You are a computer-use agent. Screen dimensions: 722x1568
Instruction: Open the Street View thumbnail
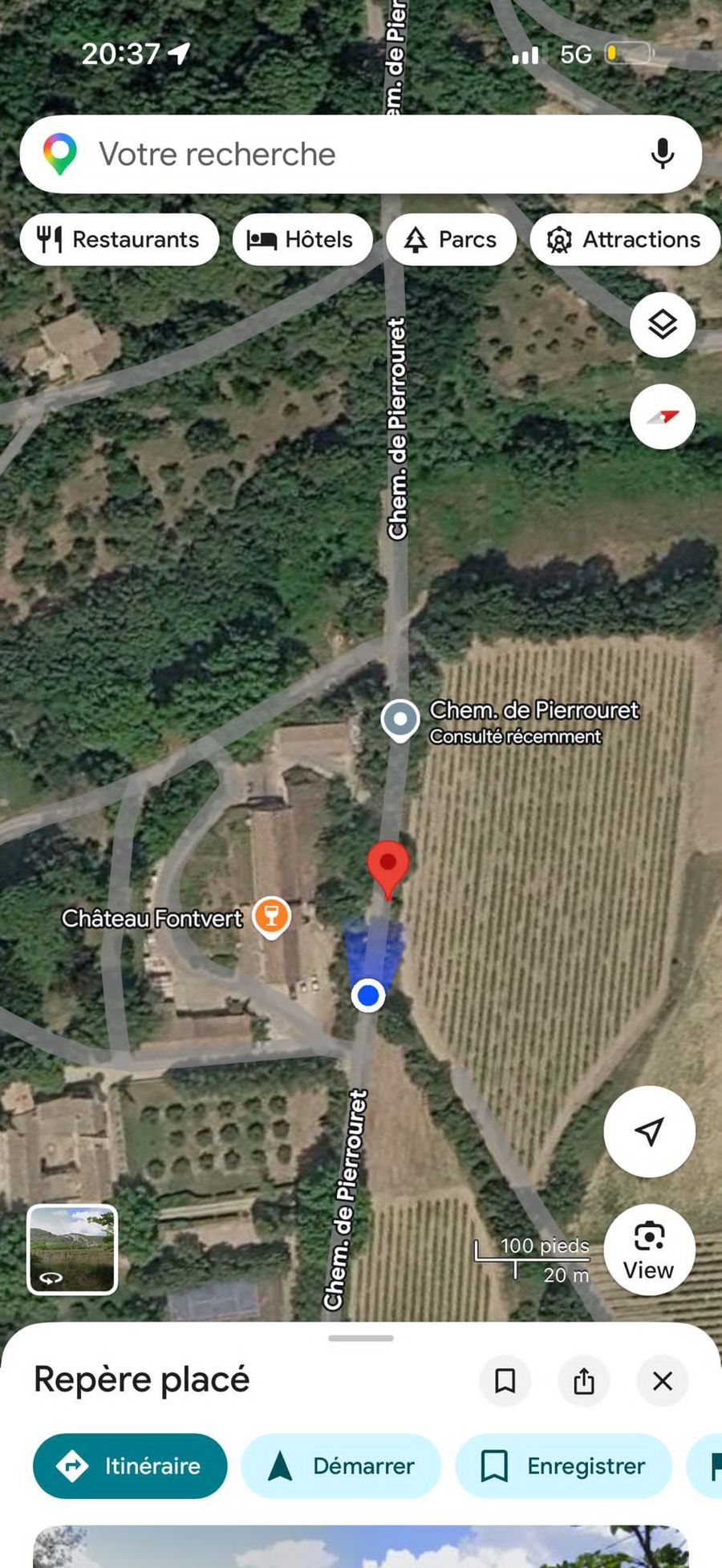tap(72, 1250)
